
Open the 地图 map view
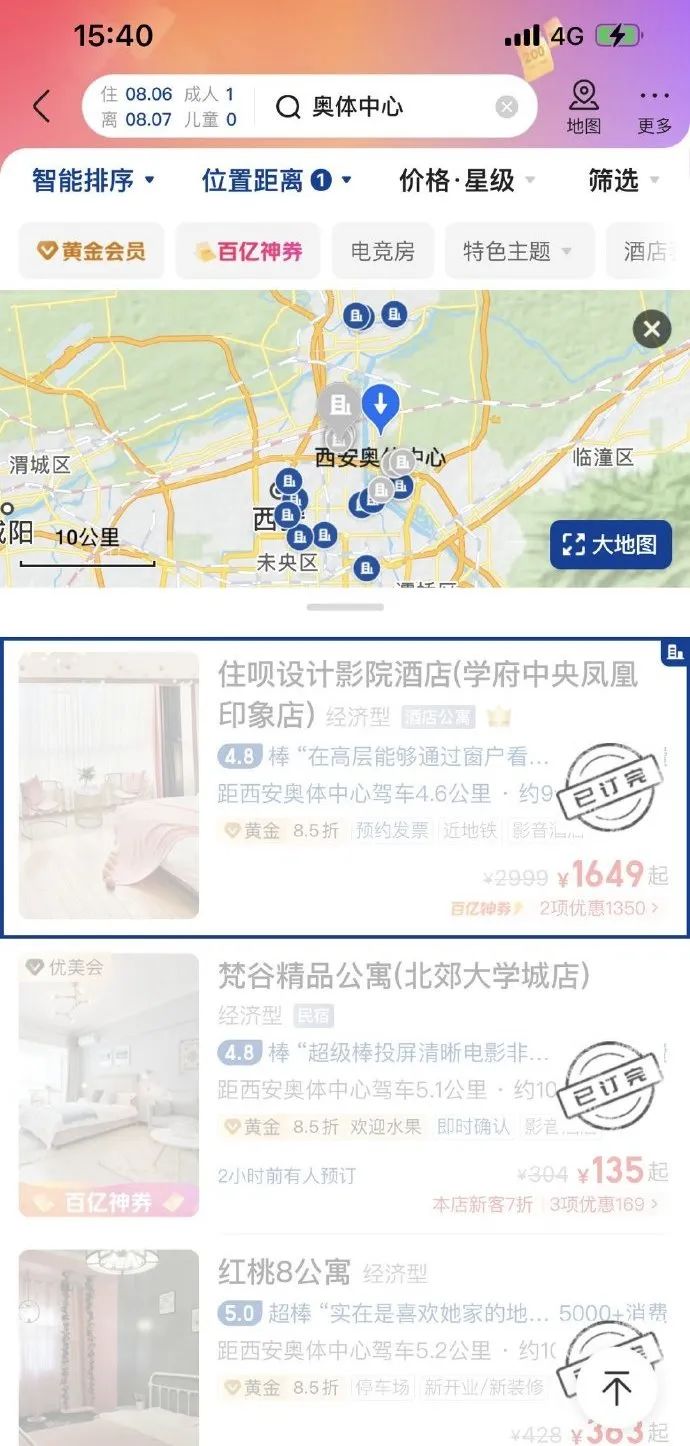[x=584, y=107]
